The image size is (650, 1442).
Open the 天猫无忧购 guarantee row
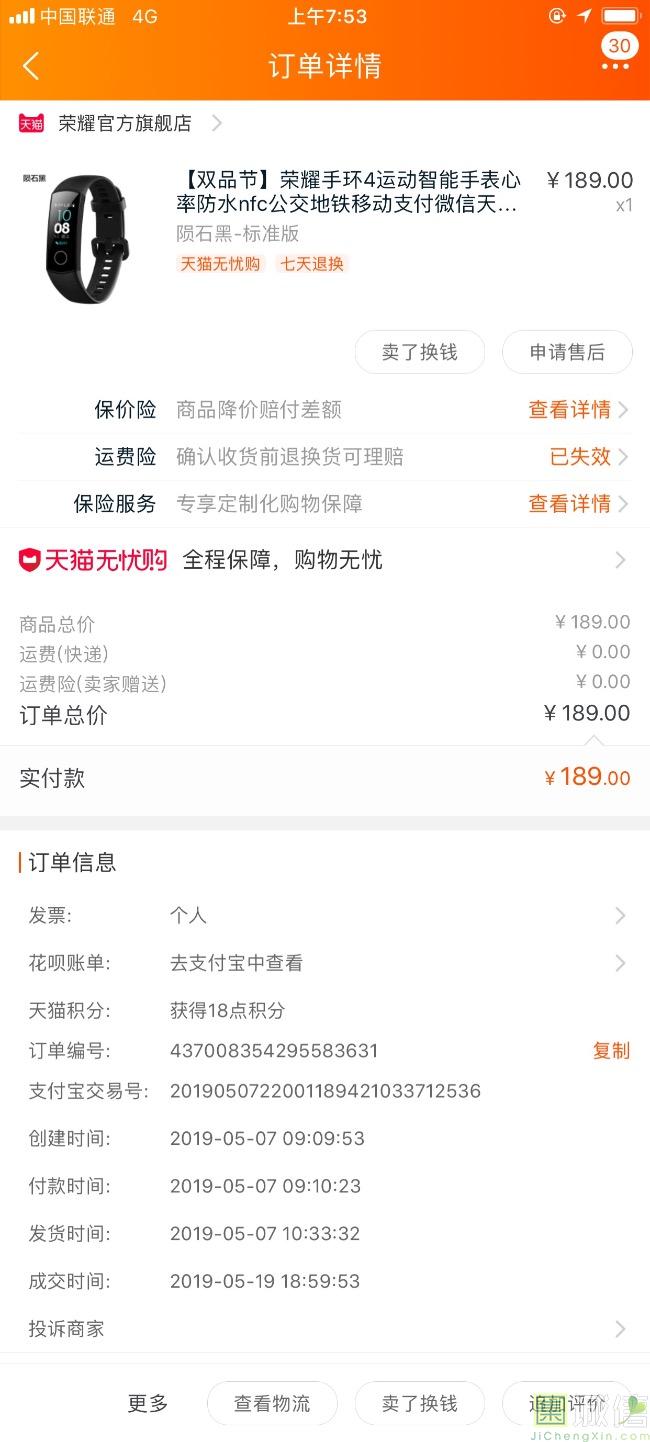click(325, 560)
